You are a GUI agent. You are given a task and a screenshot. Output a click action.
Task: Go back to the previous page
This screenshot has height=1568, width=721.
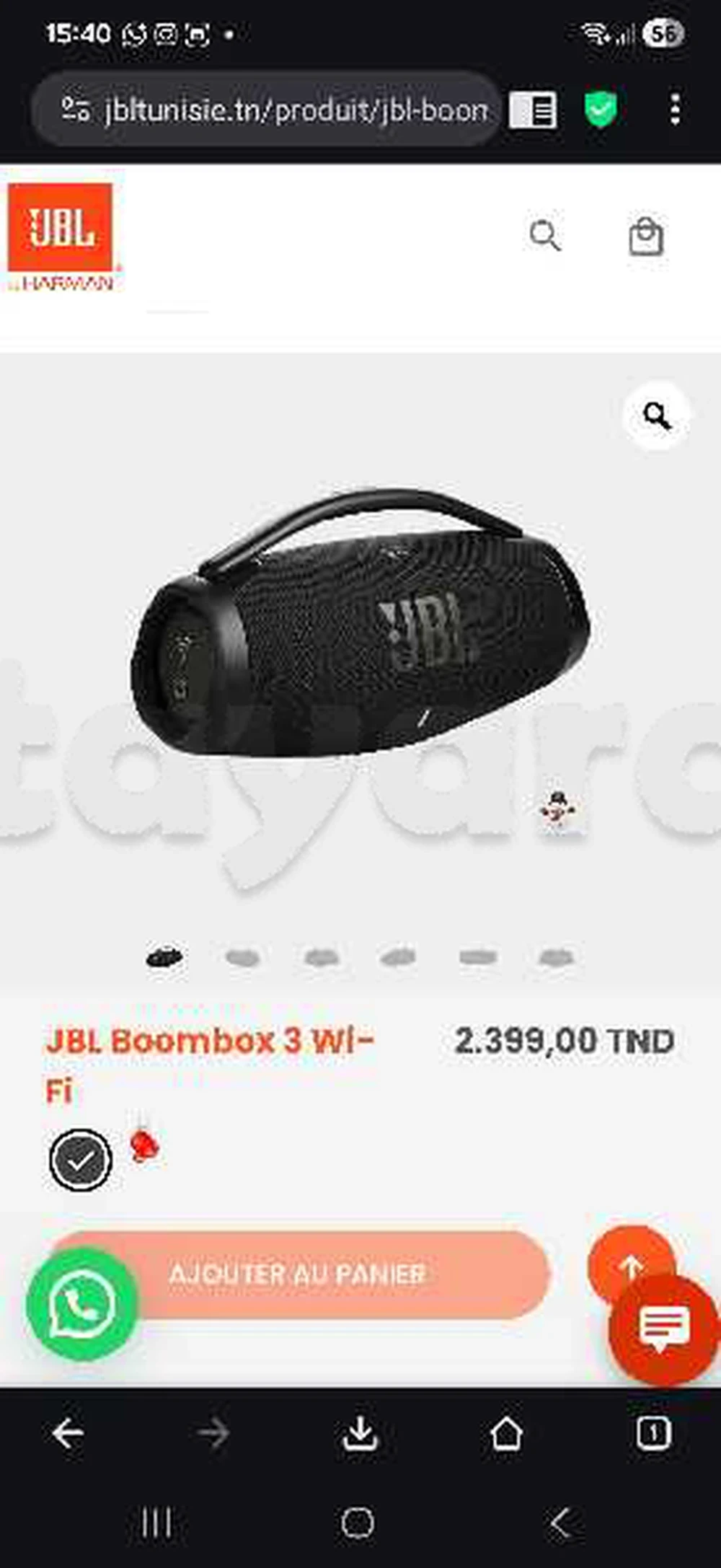(x=68, y=1433)
